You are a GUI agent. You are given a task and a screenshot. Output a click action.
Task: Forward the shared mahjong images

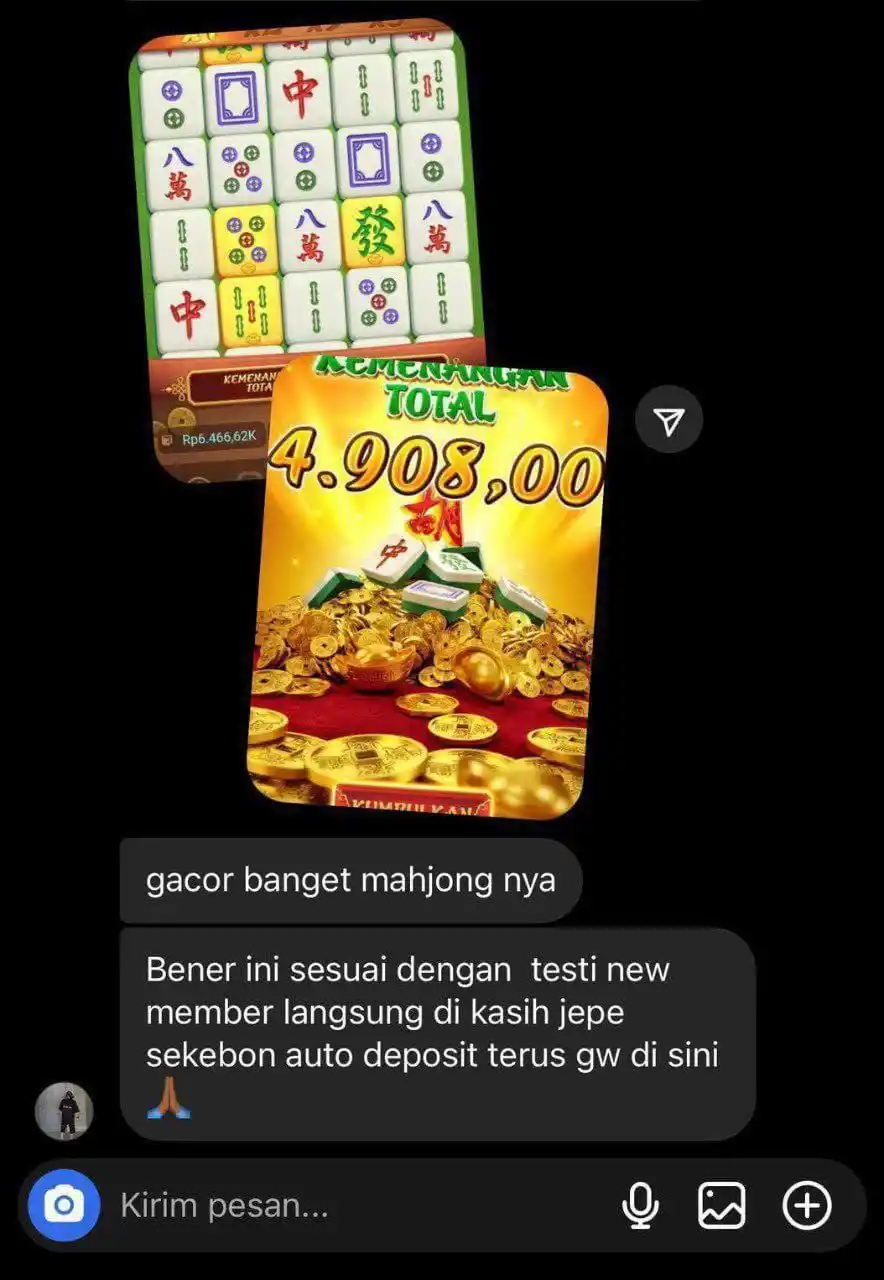(x=669, y=422)
